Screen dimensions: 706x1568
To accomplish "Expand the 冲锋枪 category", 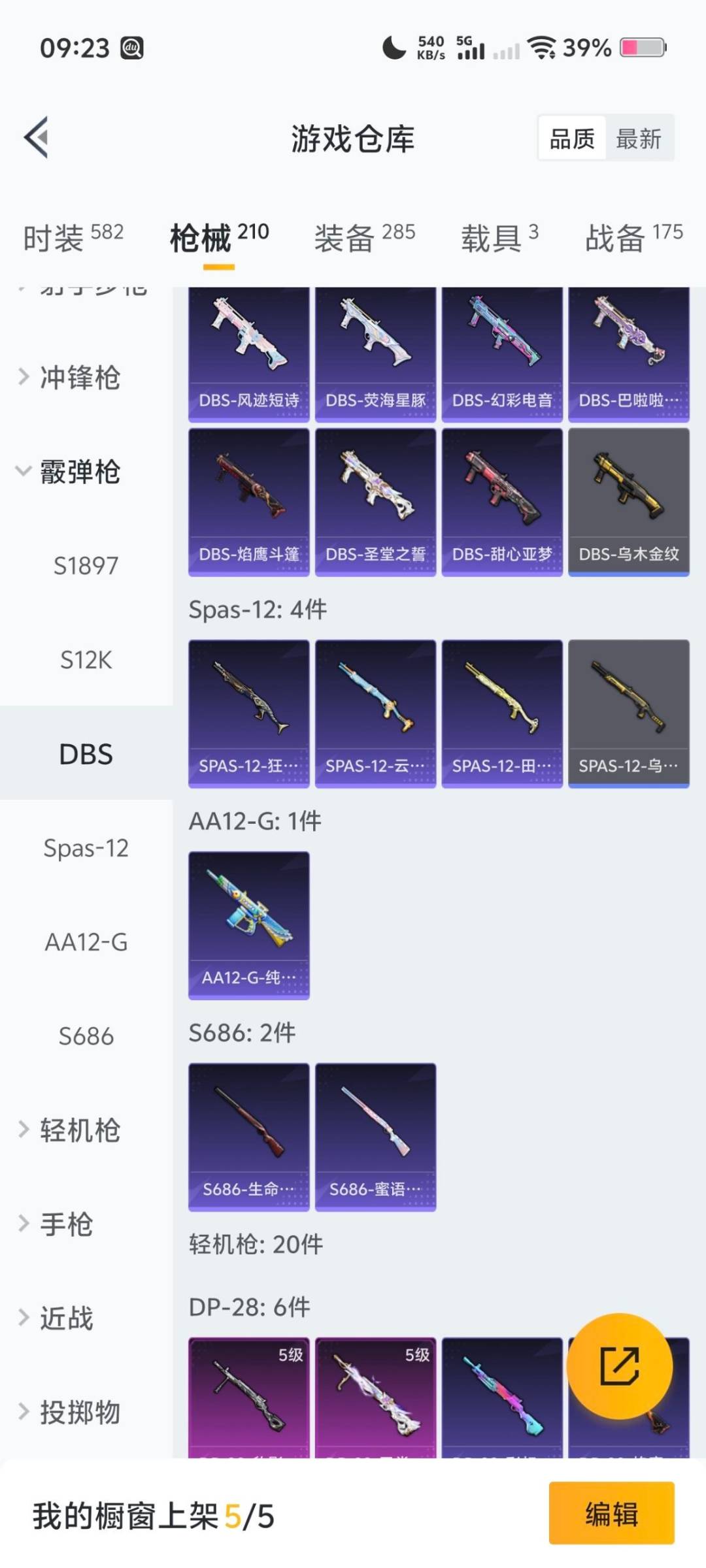I will point(80,377).
